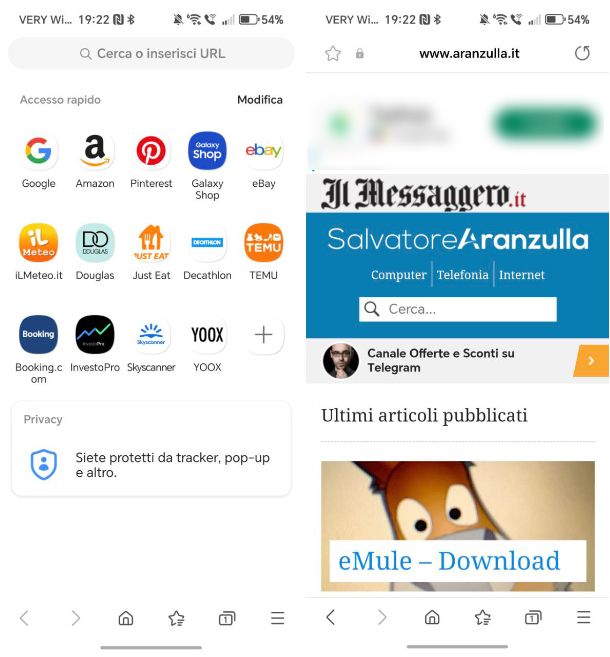Image resolution: width=610 pixels, height=657 pixels.
Task: Tap the Cerca o inserisci URL field
Action: 152,53
